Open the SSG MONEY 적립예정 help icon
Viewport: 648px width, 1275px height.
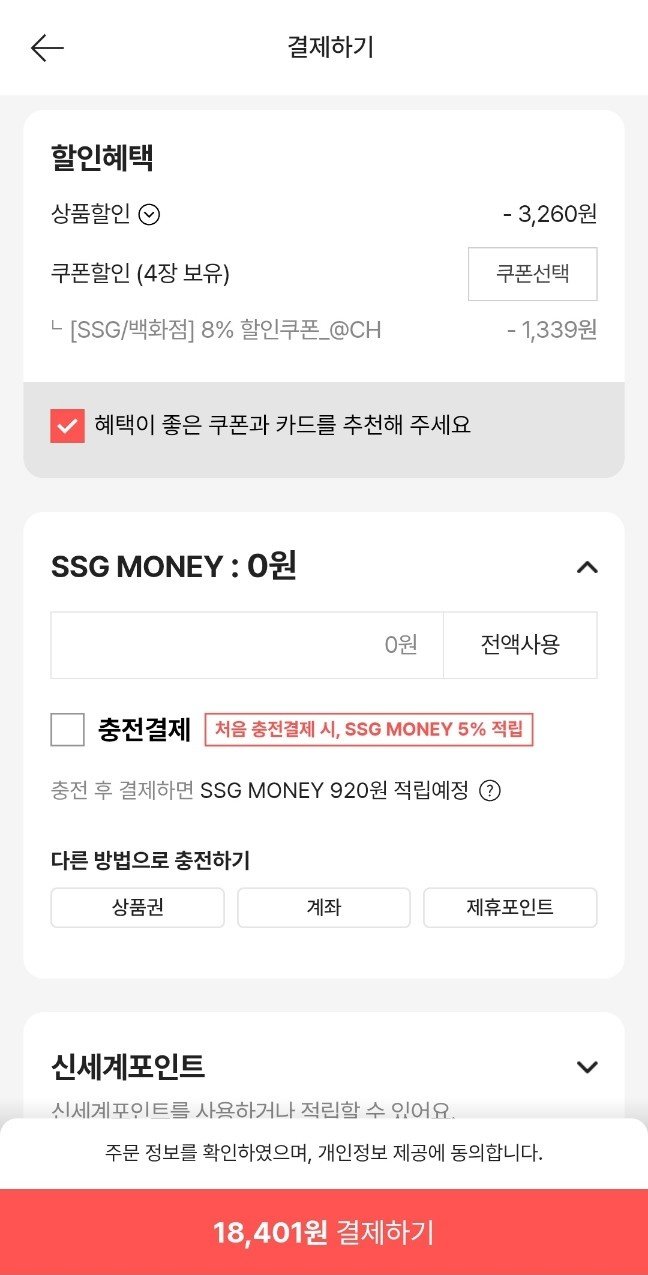pyautogui.click(x=489, y=791)
